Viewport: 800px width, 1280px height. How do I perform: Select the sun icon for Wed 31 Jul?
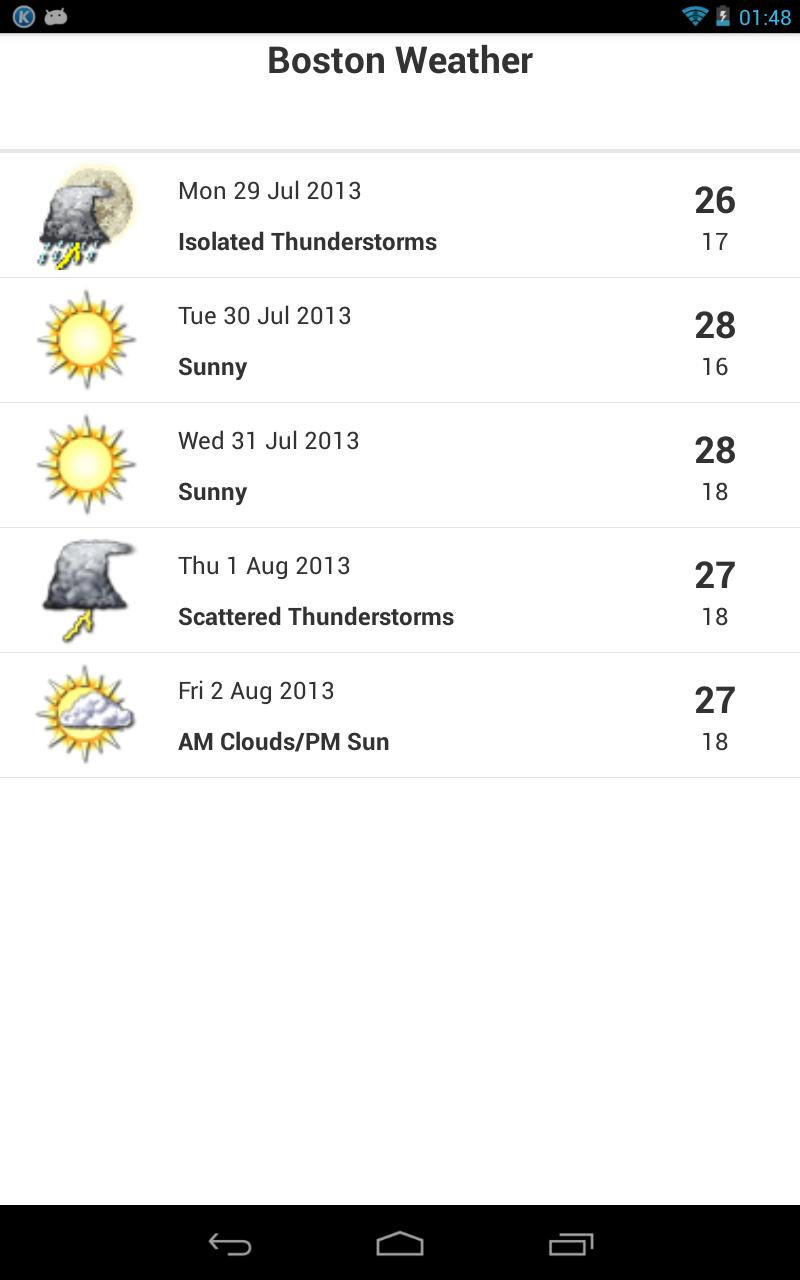(x=85, y=464)
